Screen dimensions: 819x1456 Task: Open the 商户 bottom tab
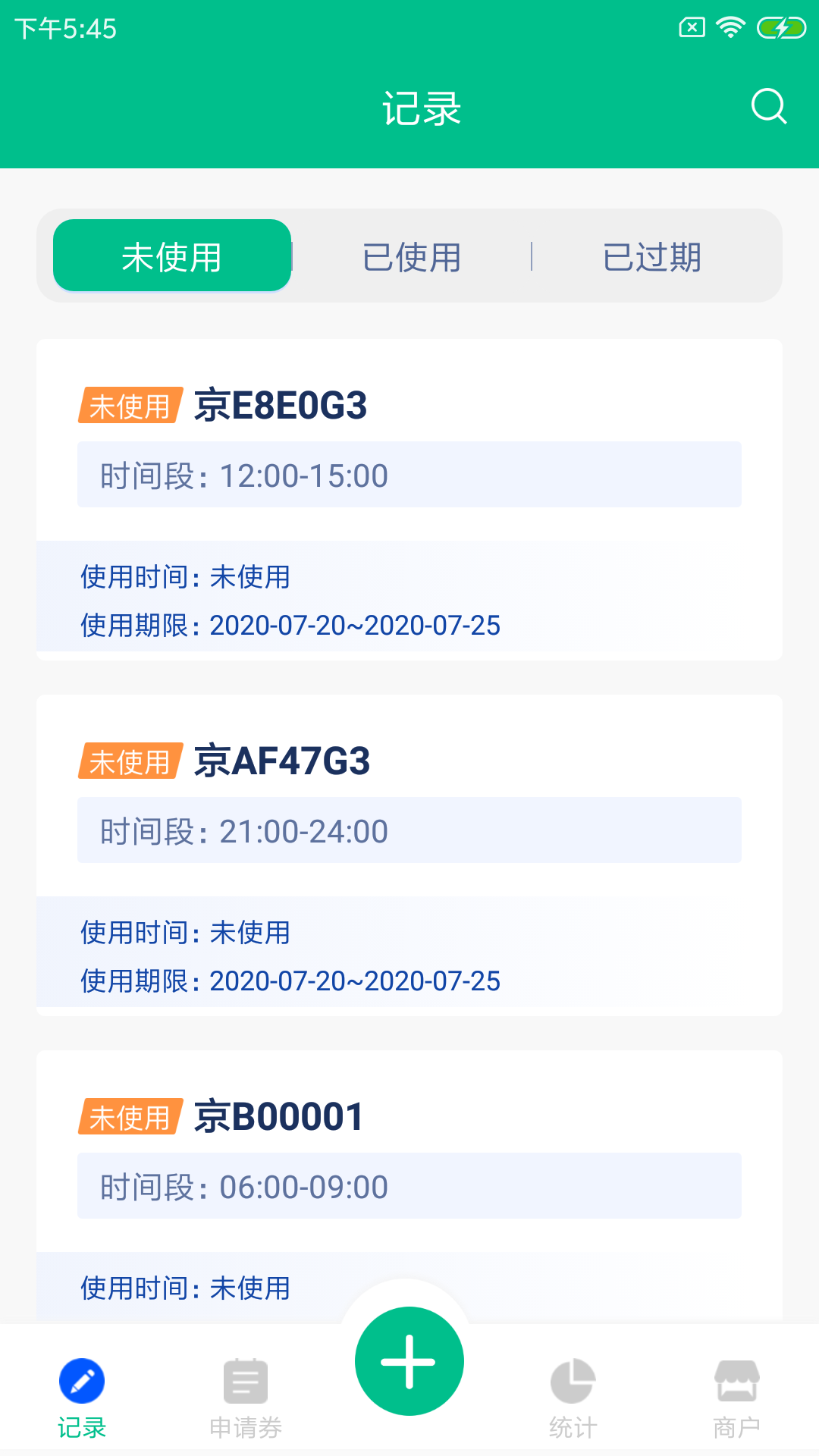click(x=737, y=1399)
